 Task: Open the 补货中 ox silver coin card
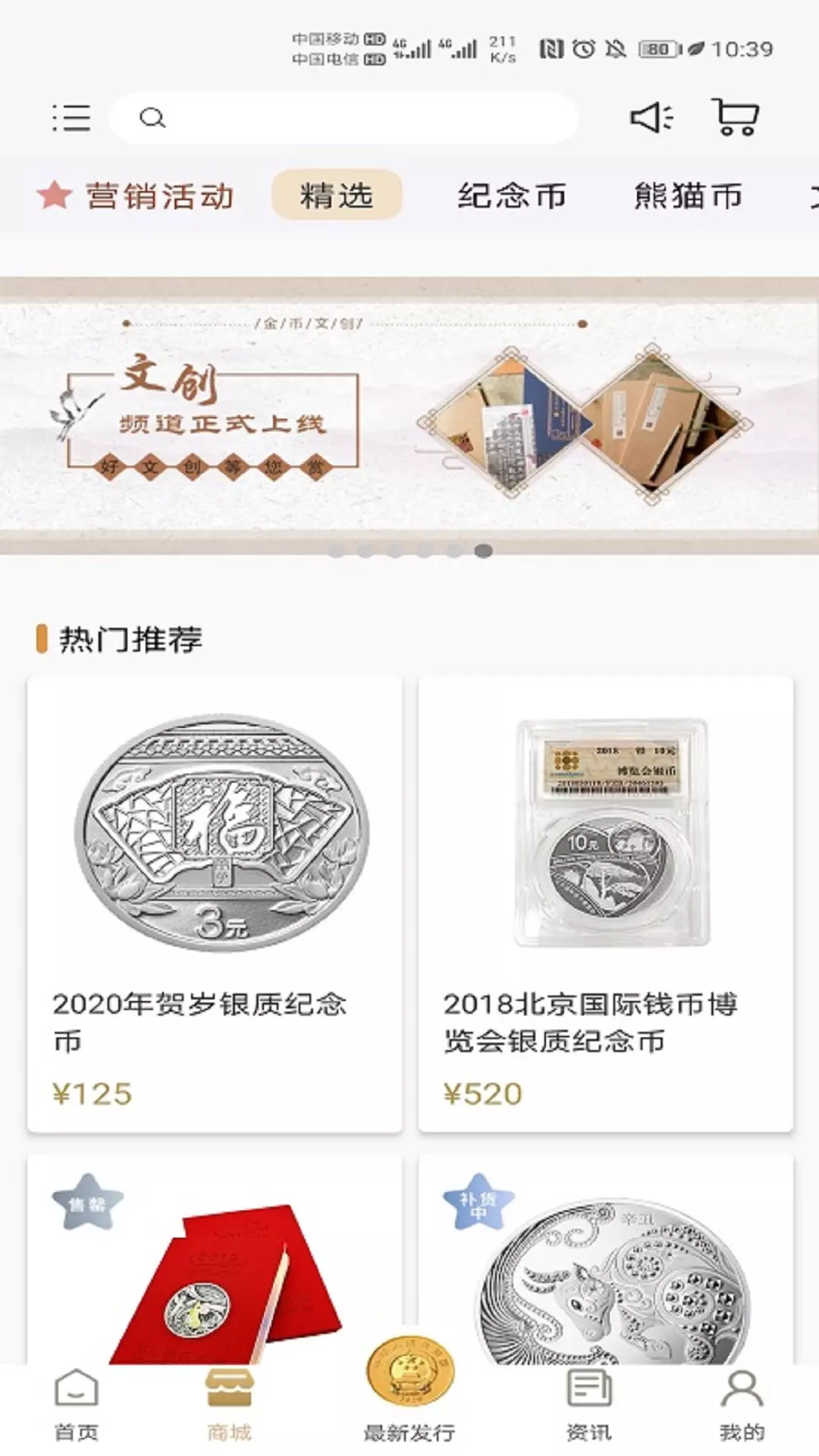tap(606, 1260)
